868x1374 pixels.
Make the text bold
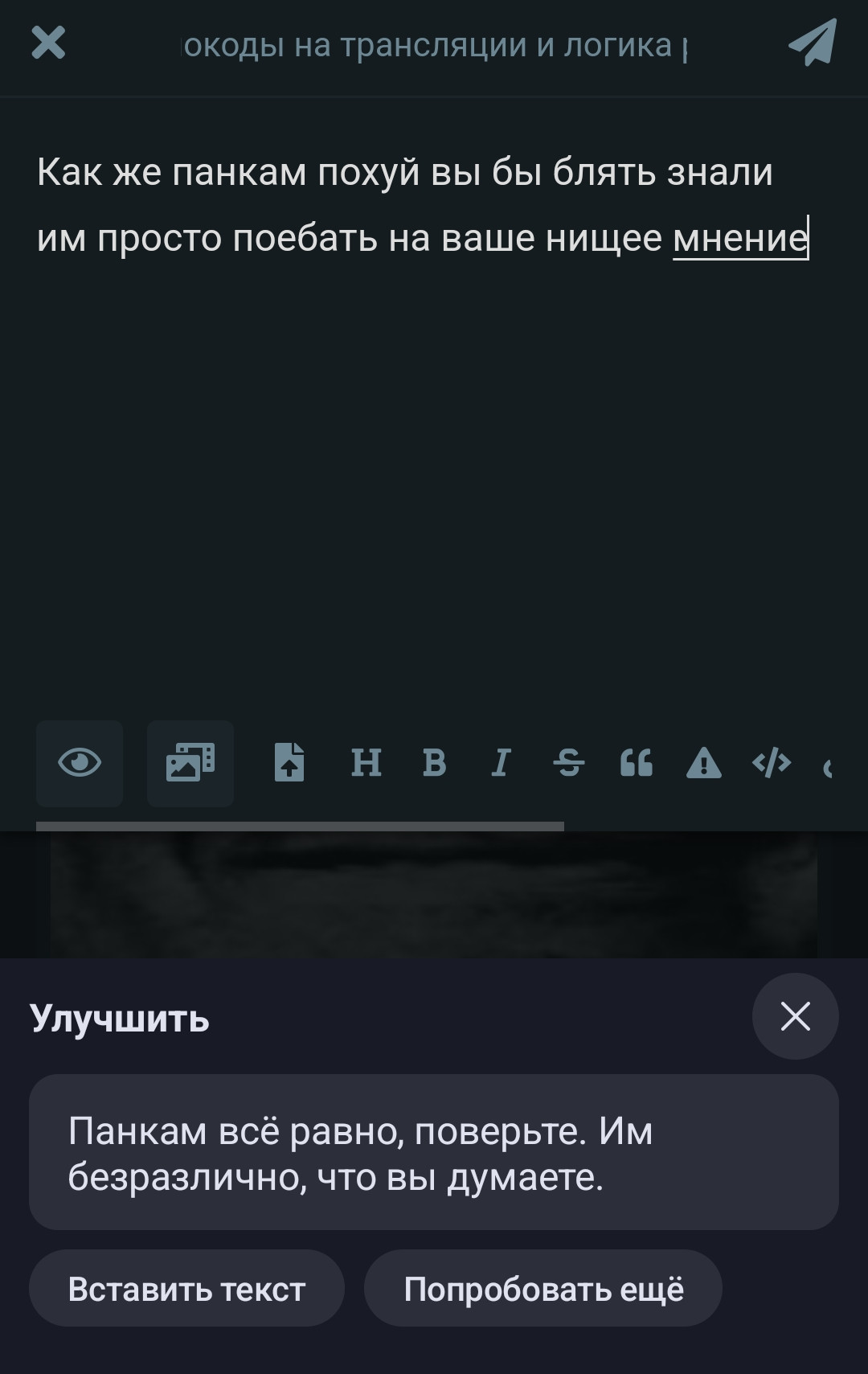[434, 762]
